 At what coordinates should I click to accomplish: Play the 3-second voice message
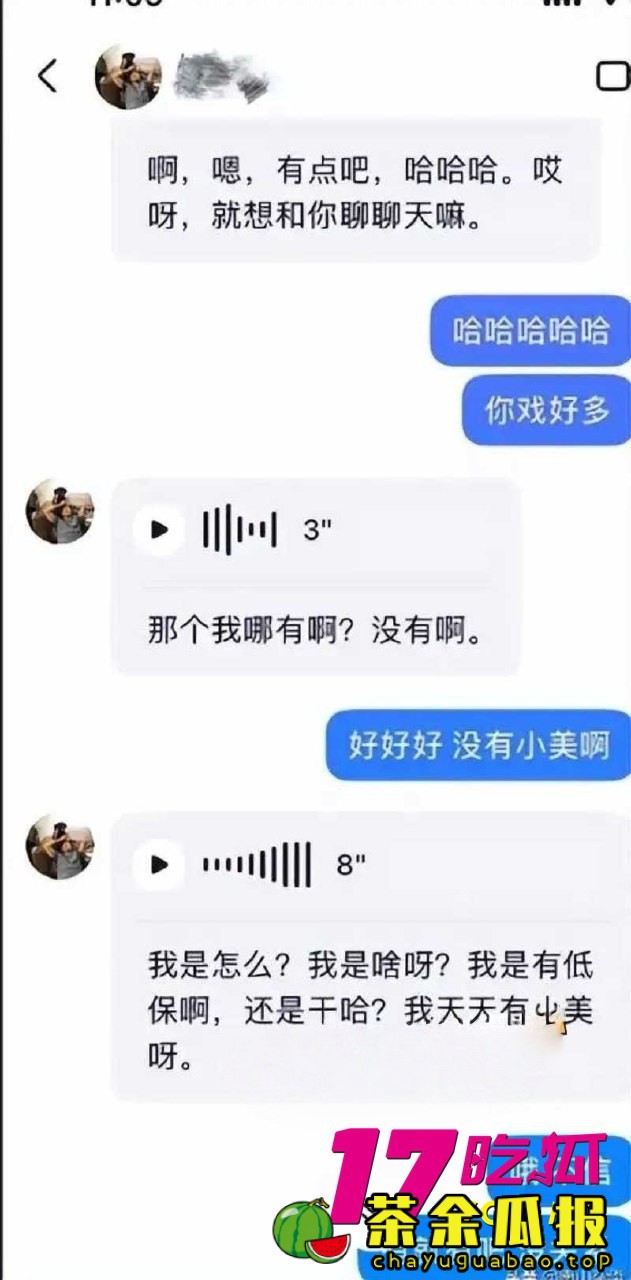pos(160,530)
